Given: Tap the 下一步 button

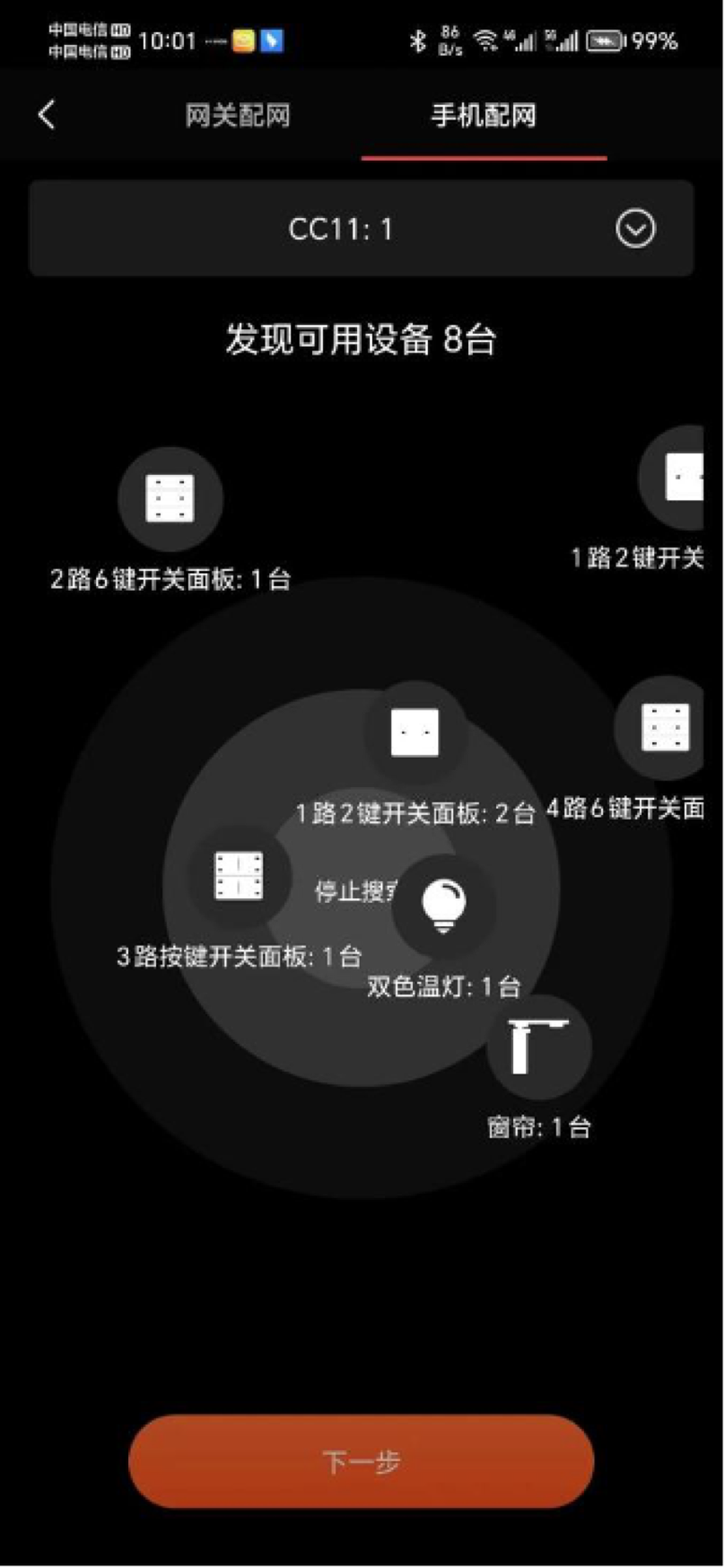Looking at the screenshot, I should pyautogui.click(x=362, y=1461).
